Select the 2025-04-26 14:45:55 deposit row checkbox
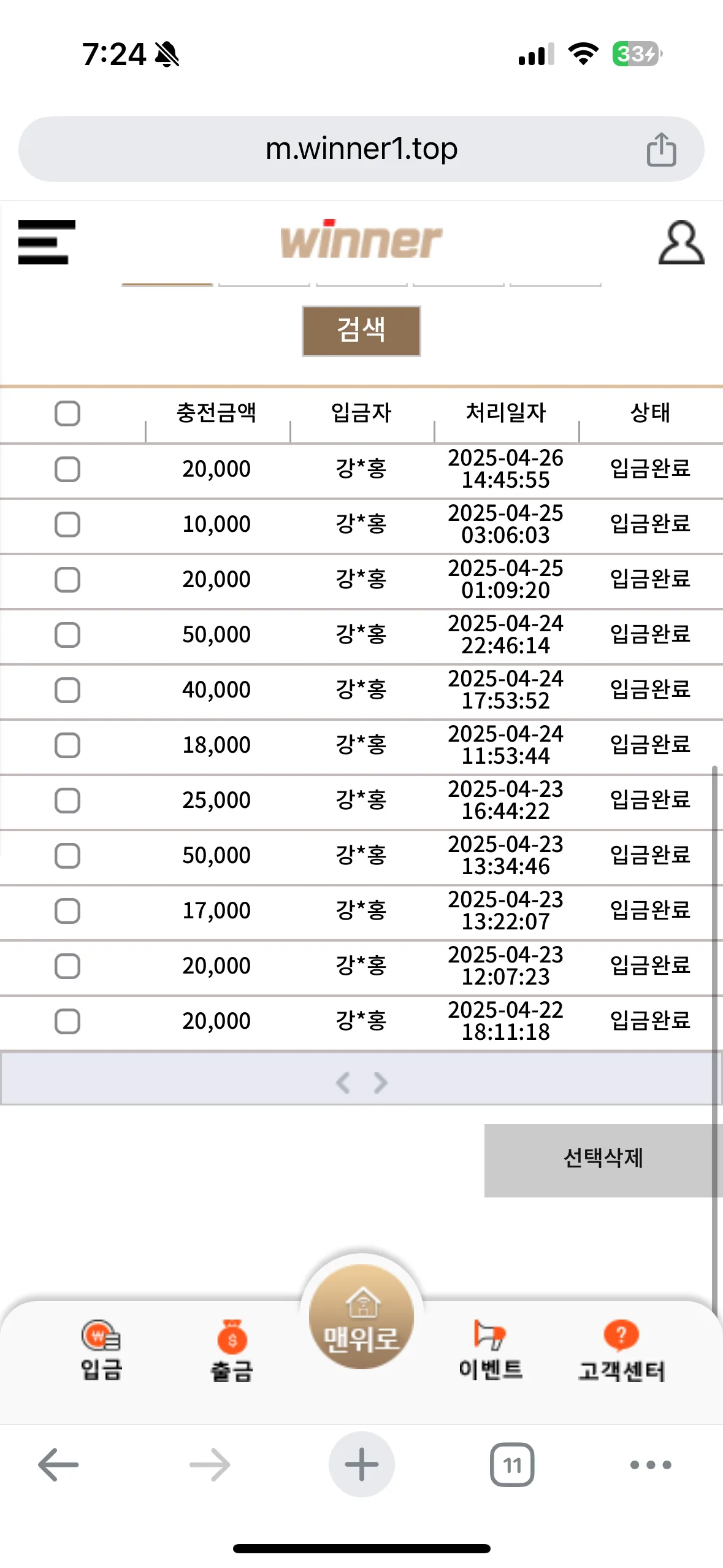The image size is (723, 1568). click(x=67, y=469)
